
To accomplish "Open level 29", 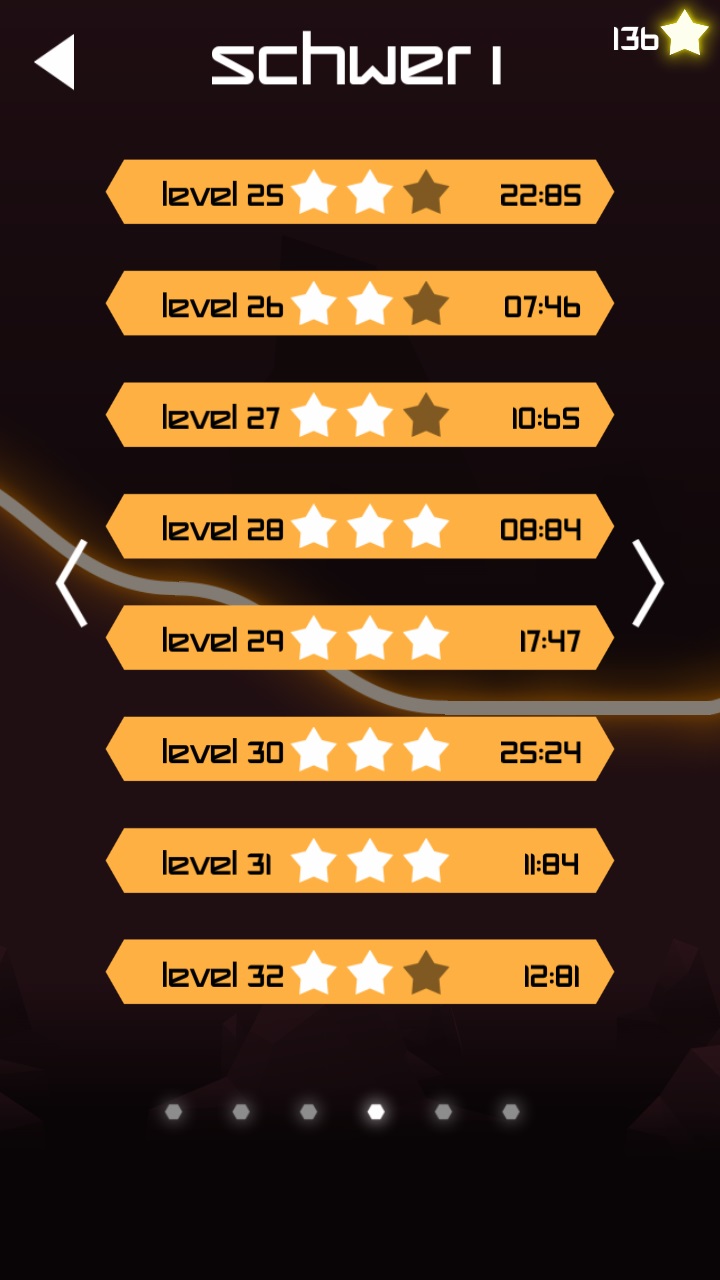I will [x=360, y=638].
